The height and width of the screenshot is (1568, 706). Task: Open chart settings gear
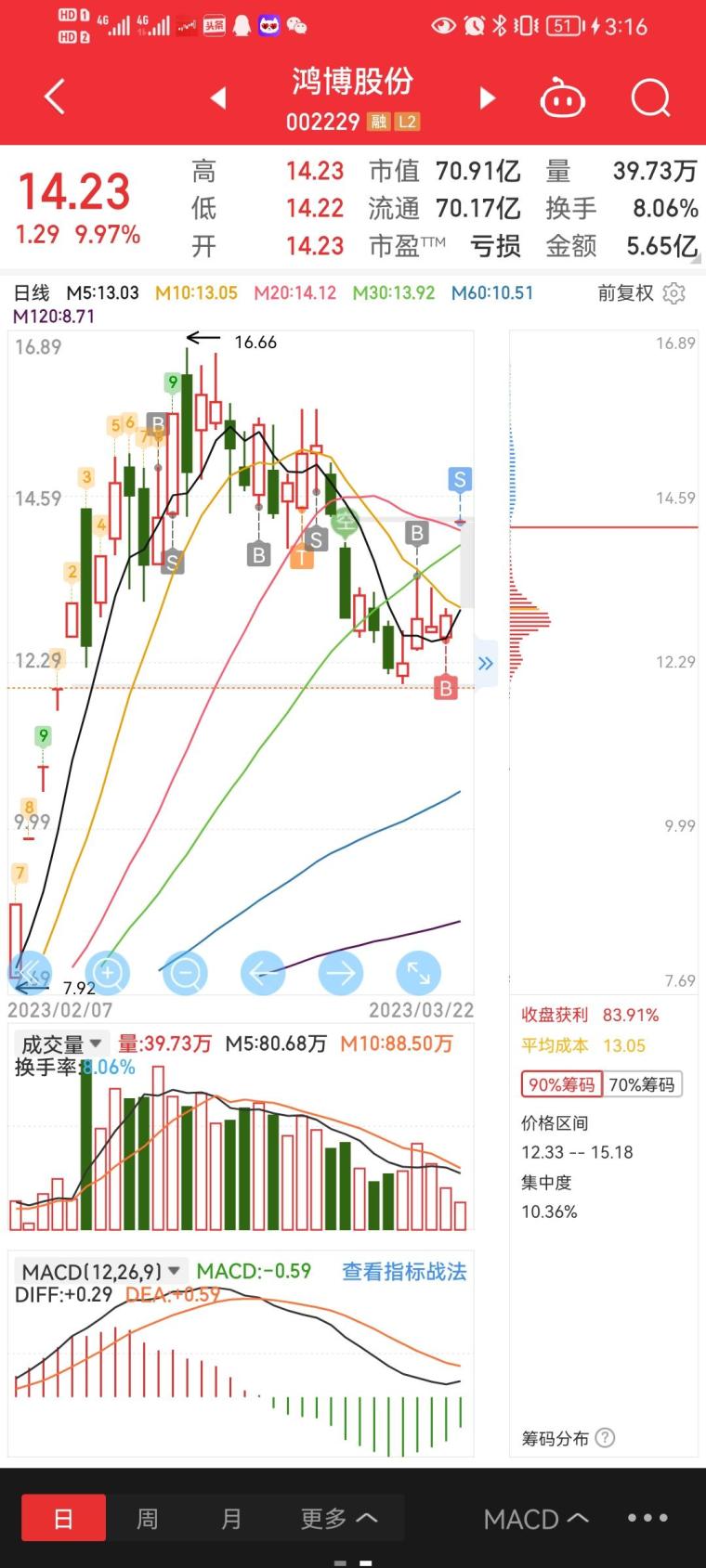[x=674, y=293]
